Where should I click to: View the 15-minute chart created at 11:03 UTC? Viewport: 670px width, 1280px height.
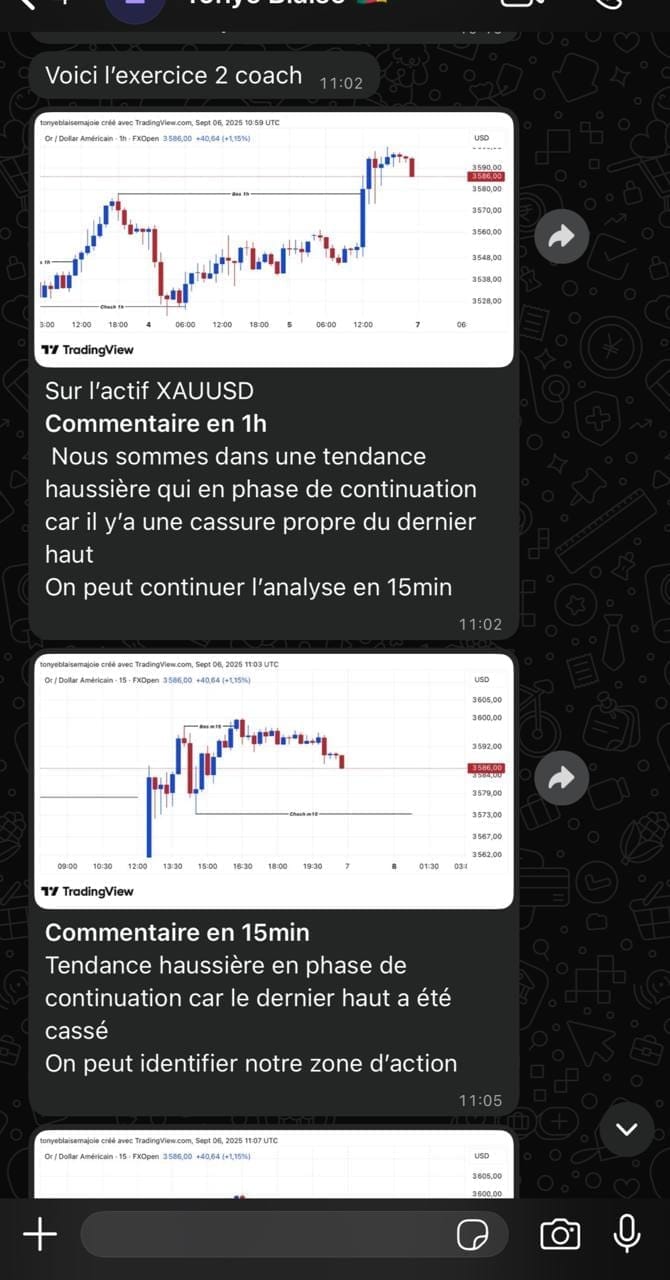point(270,780)
